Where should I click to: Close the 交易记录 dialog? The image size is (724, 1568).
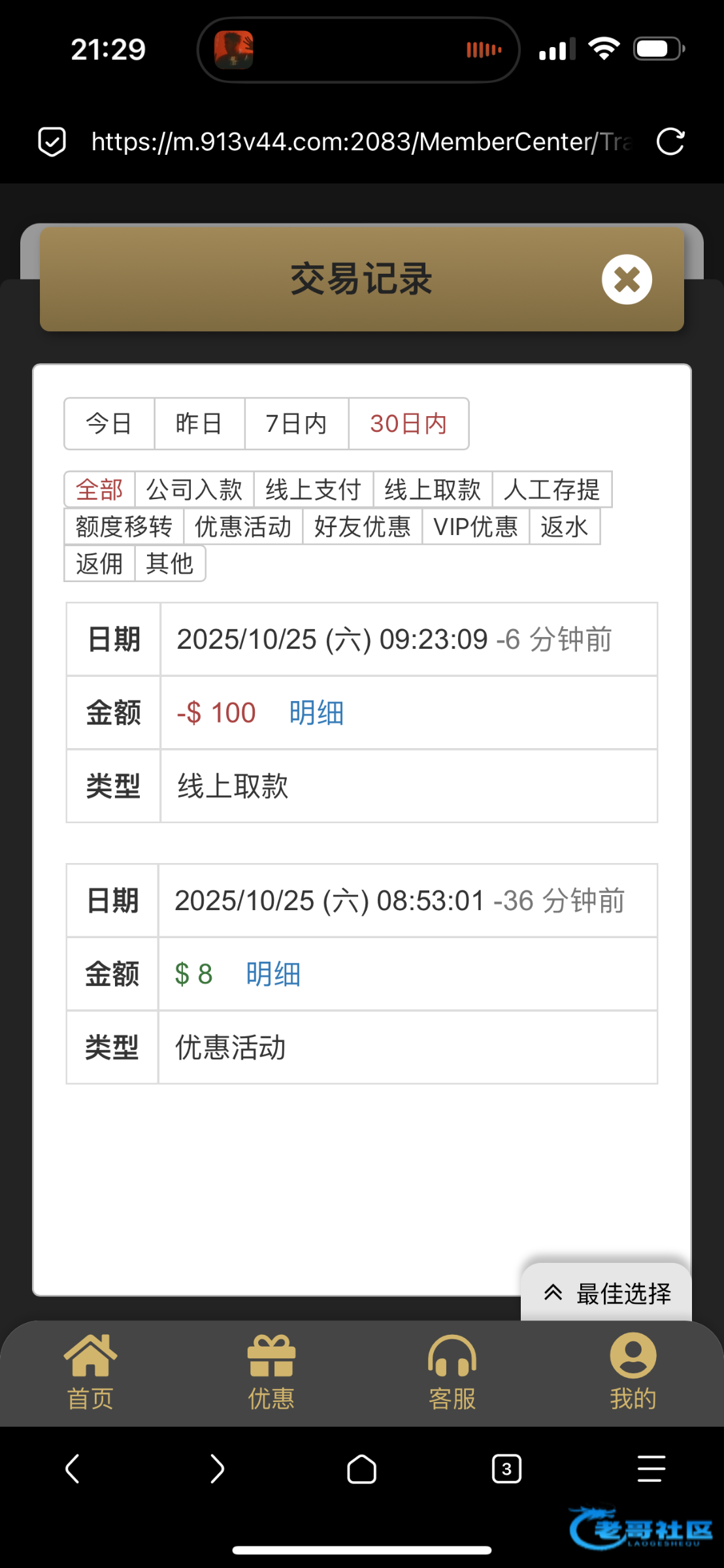click(626, 280)
